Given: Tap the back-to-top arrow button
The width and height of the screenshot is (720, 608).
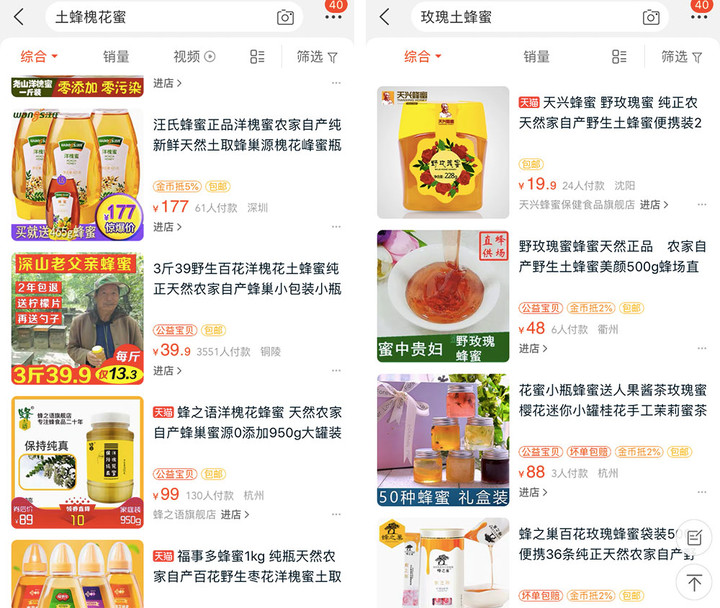Looking at the screenshot, I should [x=693, y=581].
